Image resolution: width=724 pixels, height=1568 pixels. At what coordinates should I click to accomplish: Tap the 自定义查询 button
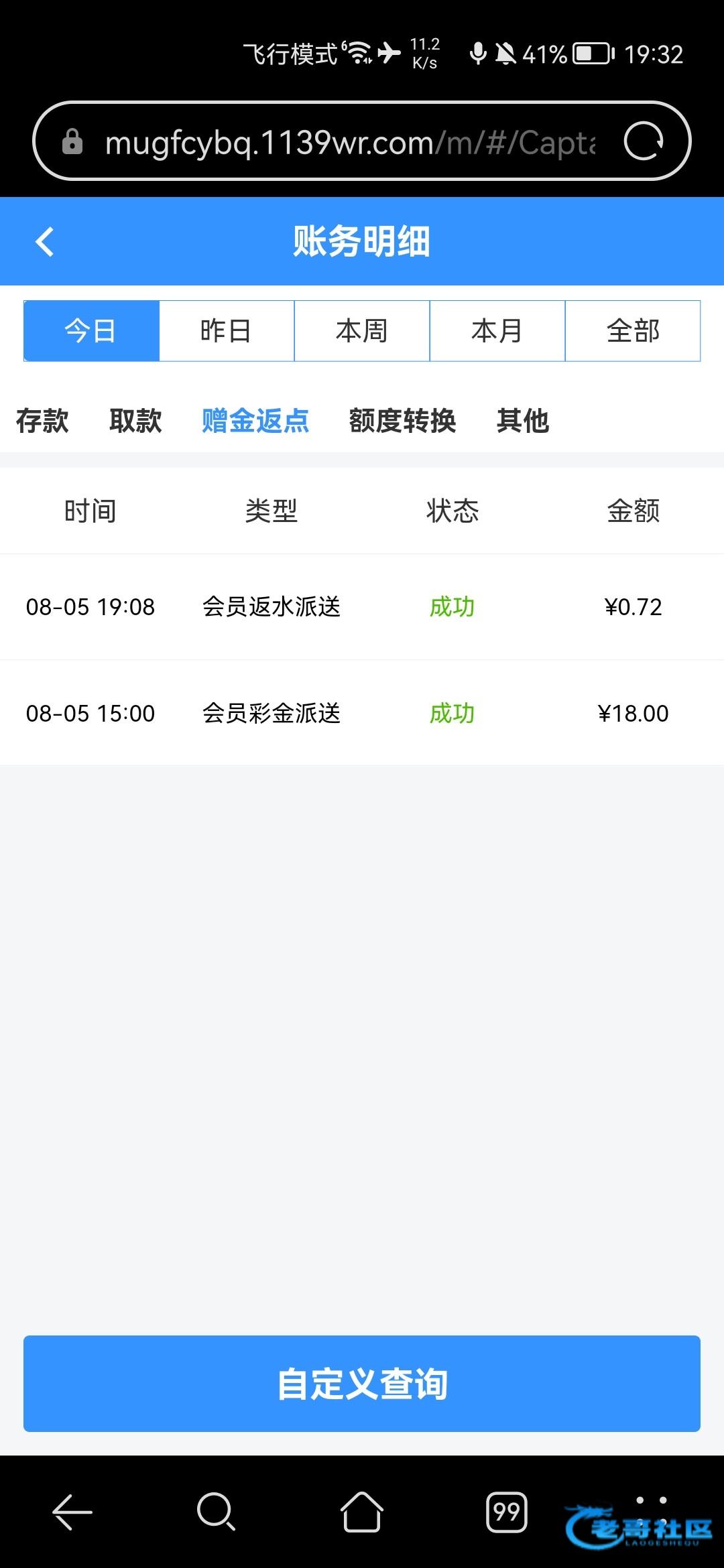pyautogui.click(x=362, y=1384)
